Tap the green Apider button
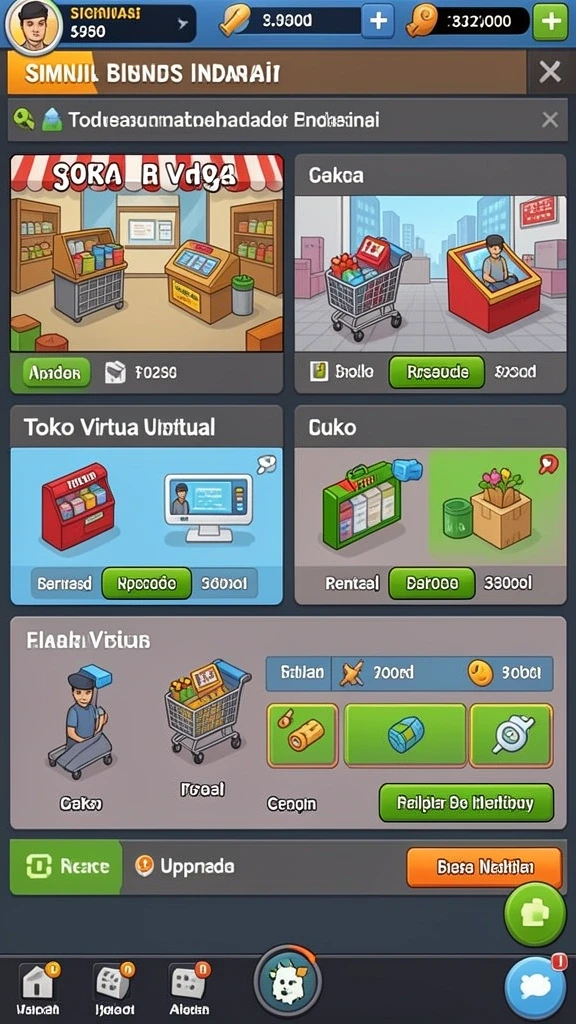The height and width of the screenshot is (1024, 576). [56, 373]
